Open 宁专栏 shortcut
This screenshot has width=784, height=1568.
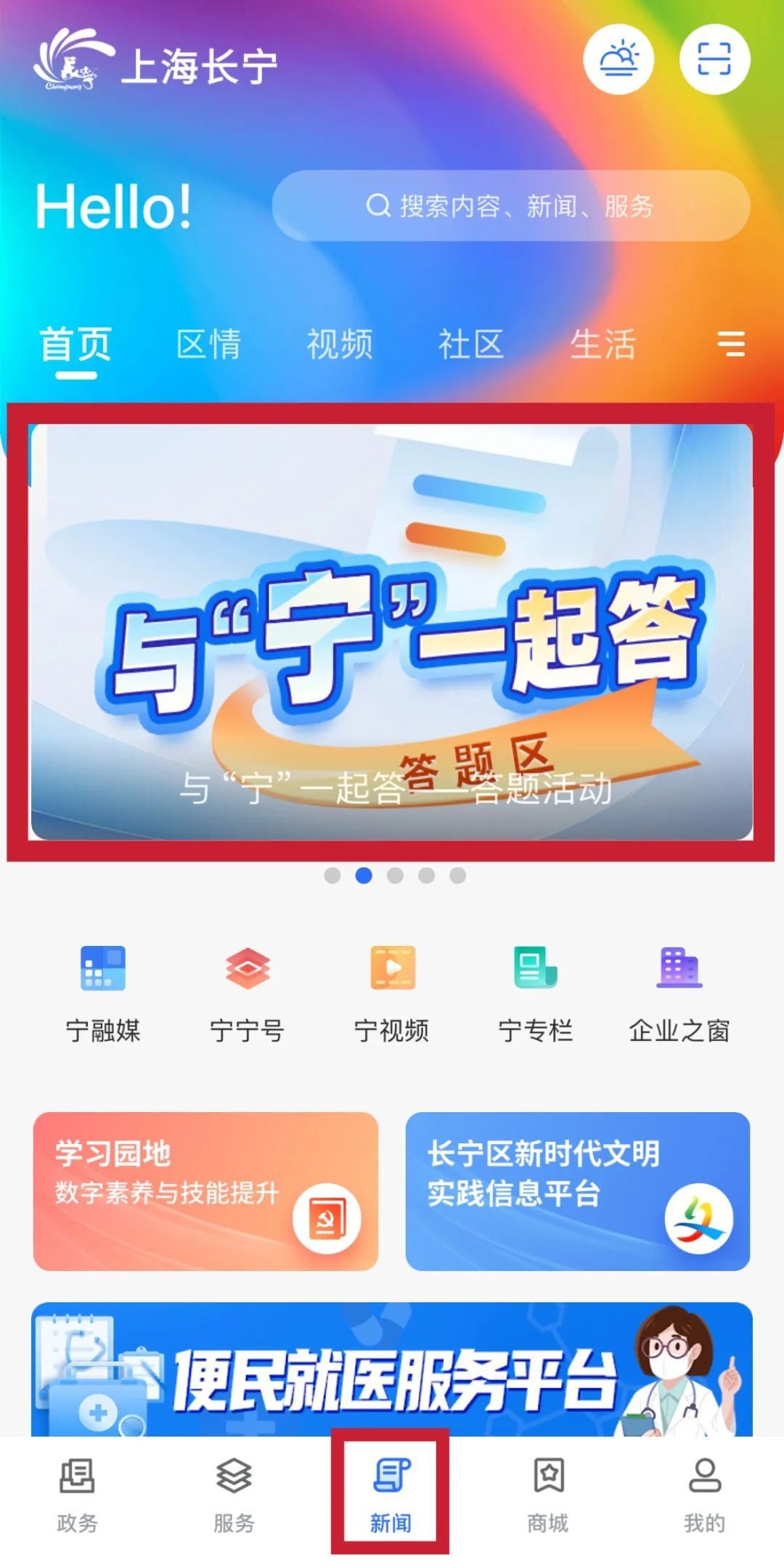click(536, 991)
